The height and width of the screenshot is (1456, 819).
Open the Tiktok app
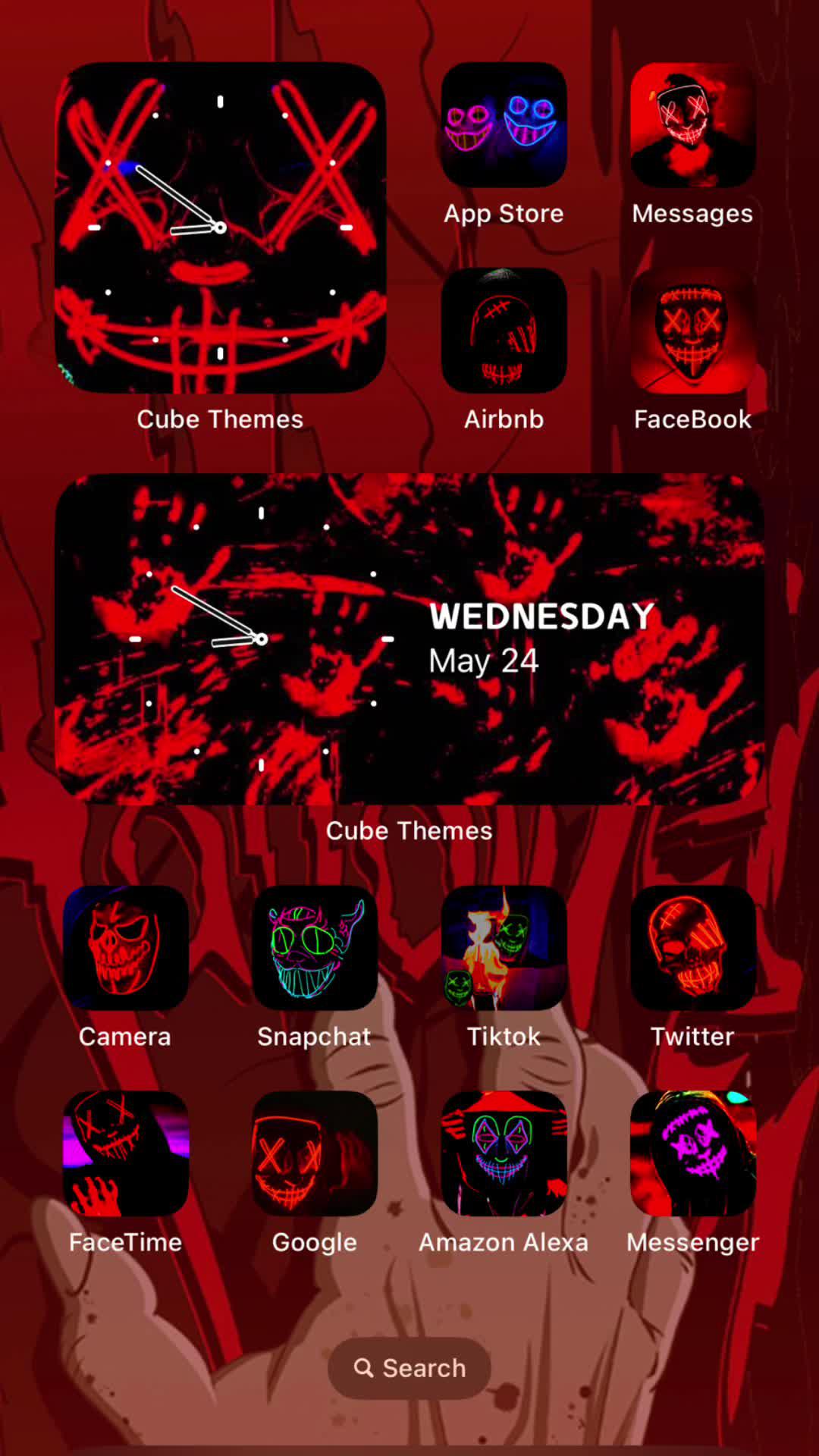tap(504, 948)
